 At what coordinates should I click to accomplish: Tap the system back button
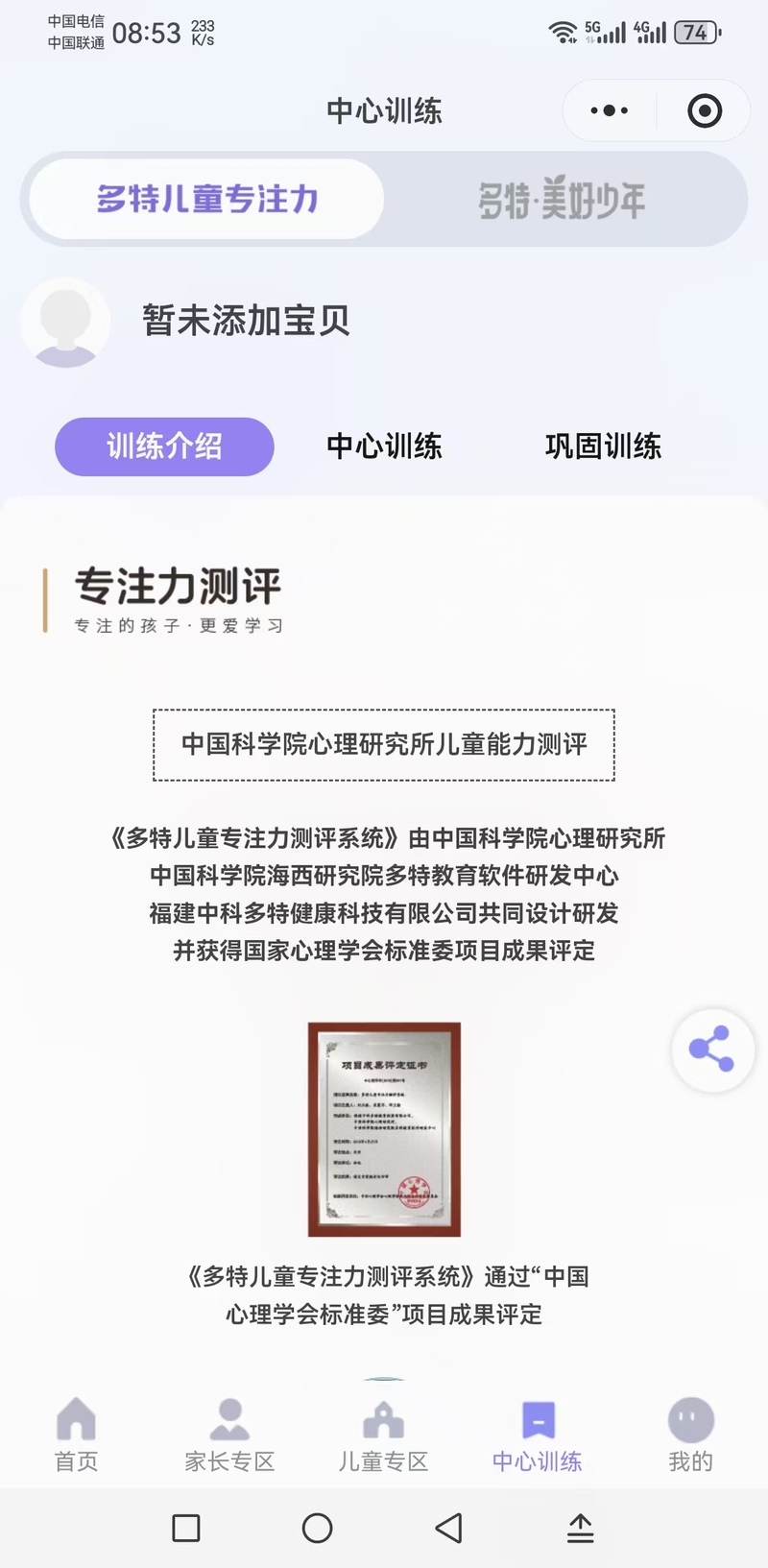pyautogui.click(x=448, y=1528)
